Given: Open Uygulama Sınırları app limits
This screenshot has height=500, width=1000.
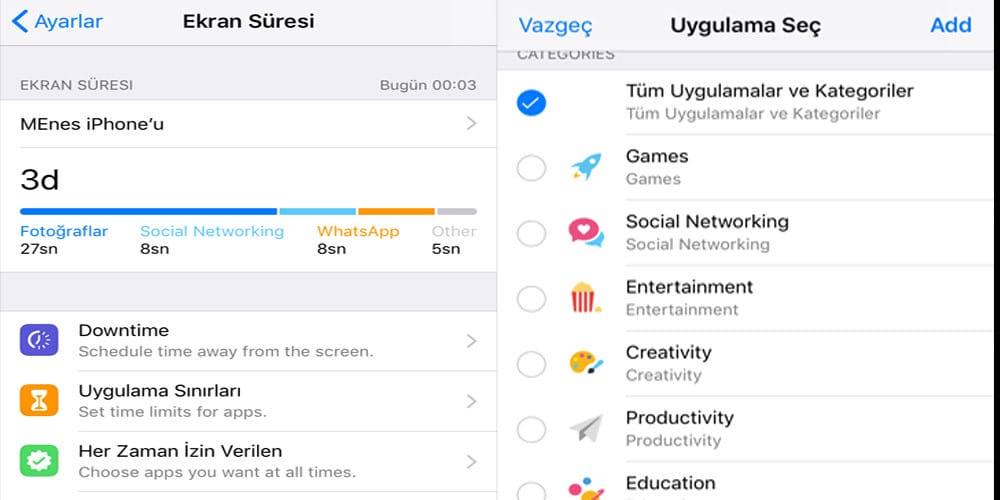Looking at the screenshot, I should pos(248,401).
